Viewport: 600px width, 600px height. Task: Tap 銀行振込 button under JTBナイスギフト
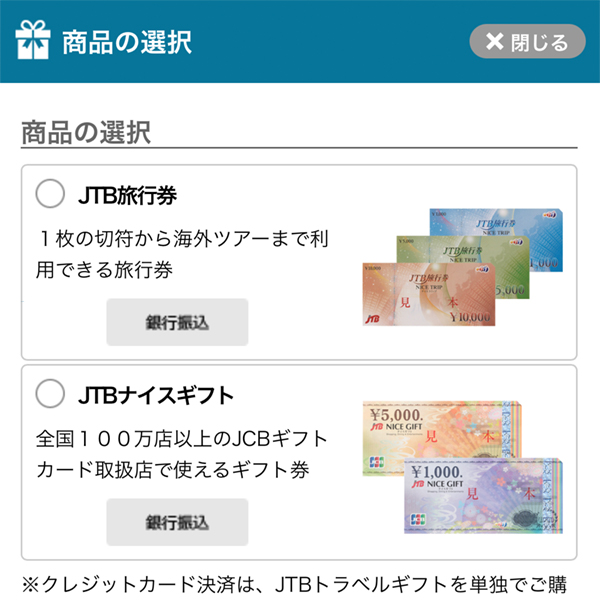pyautogui.click(x=177, y=522)
